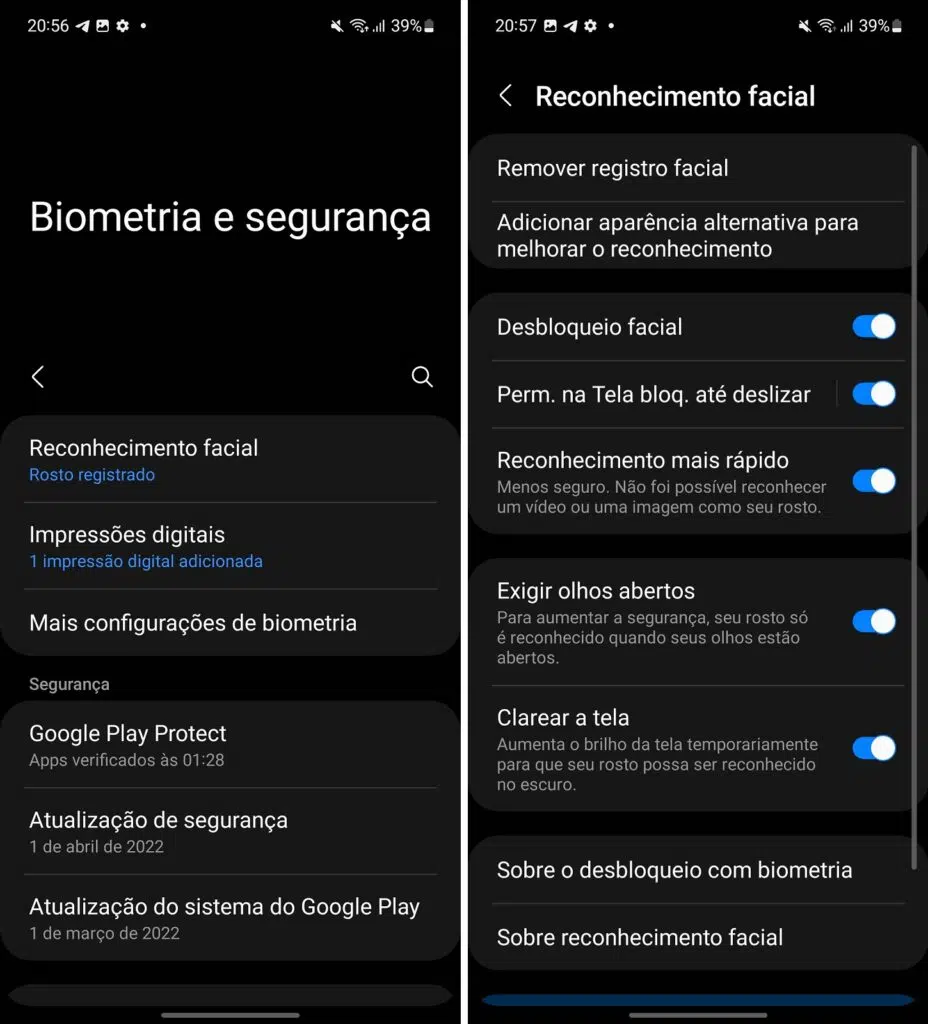Open Sobre o desbloqueio com biometria
The image size is (928, 1024).
pyautogui.click(x=674, y=871)
